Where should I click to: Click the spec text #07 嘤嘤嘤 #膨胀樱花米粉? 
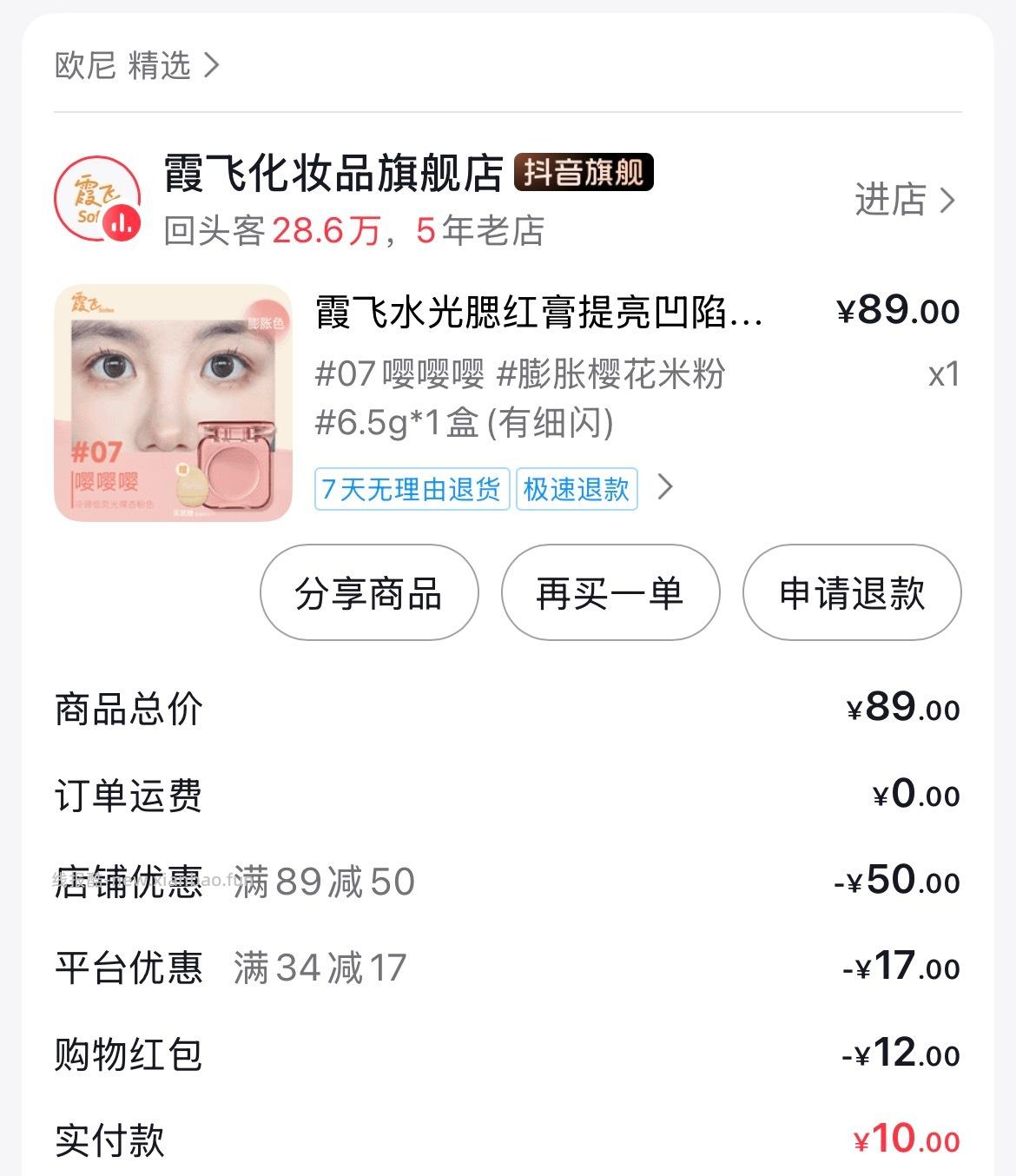pos(521,375)
